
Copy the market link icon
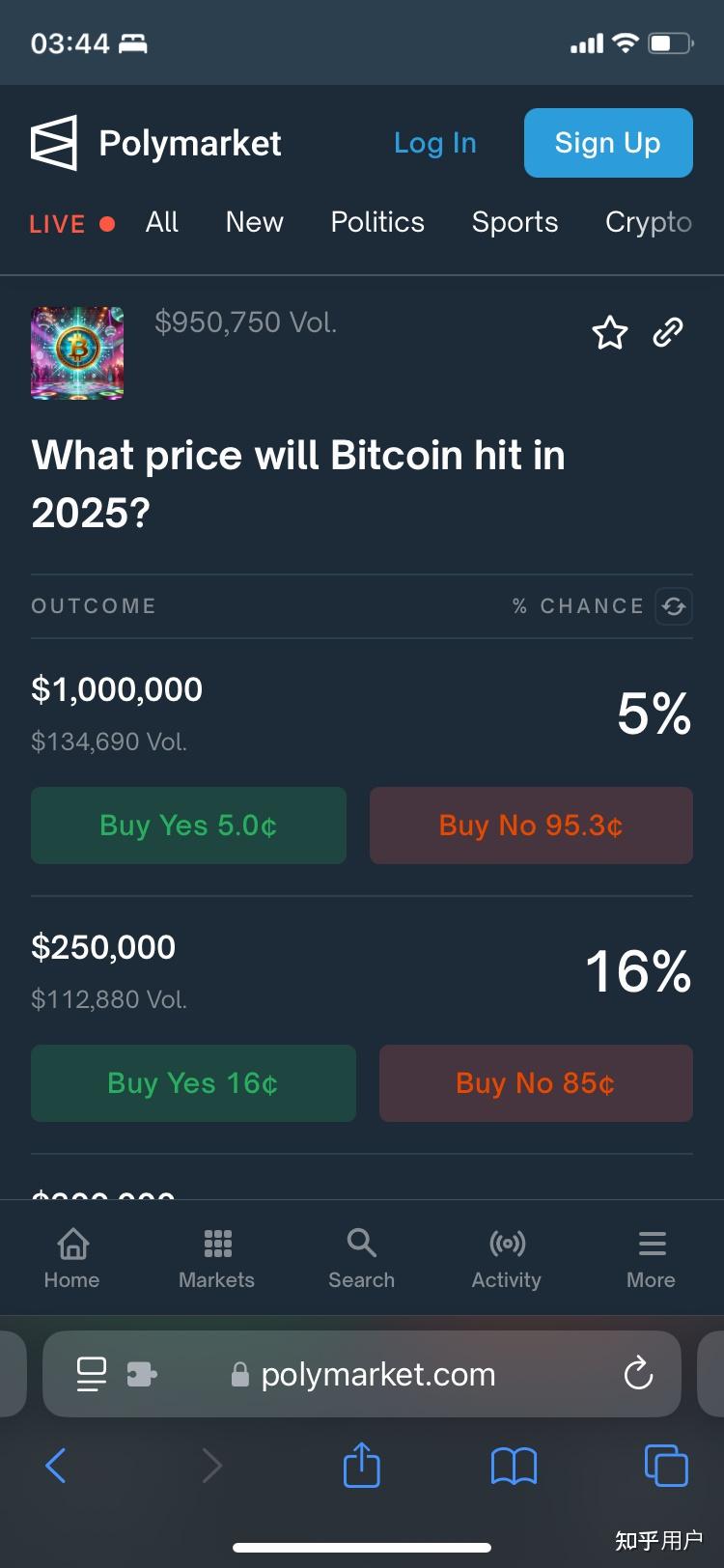(x=668, y=333)
